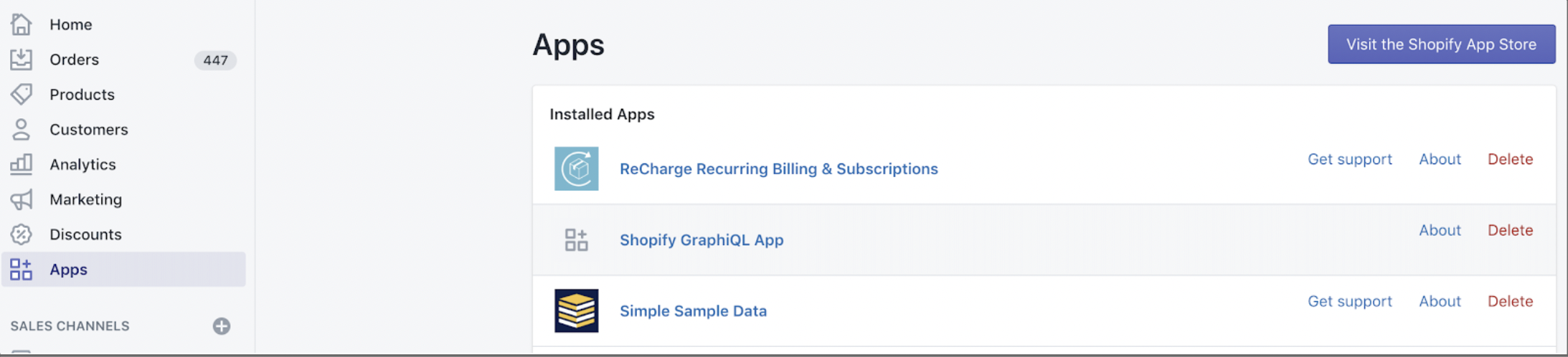This screenshot has height=357, width=1568.
Task: Open ReCharge Recurring Billing & Subscriptions app
Action: (x=778, y=169)
